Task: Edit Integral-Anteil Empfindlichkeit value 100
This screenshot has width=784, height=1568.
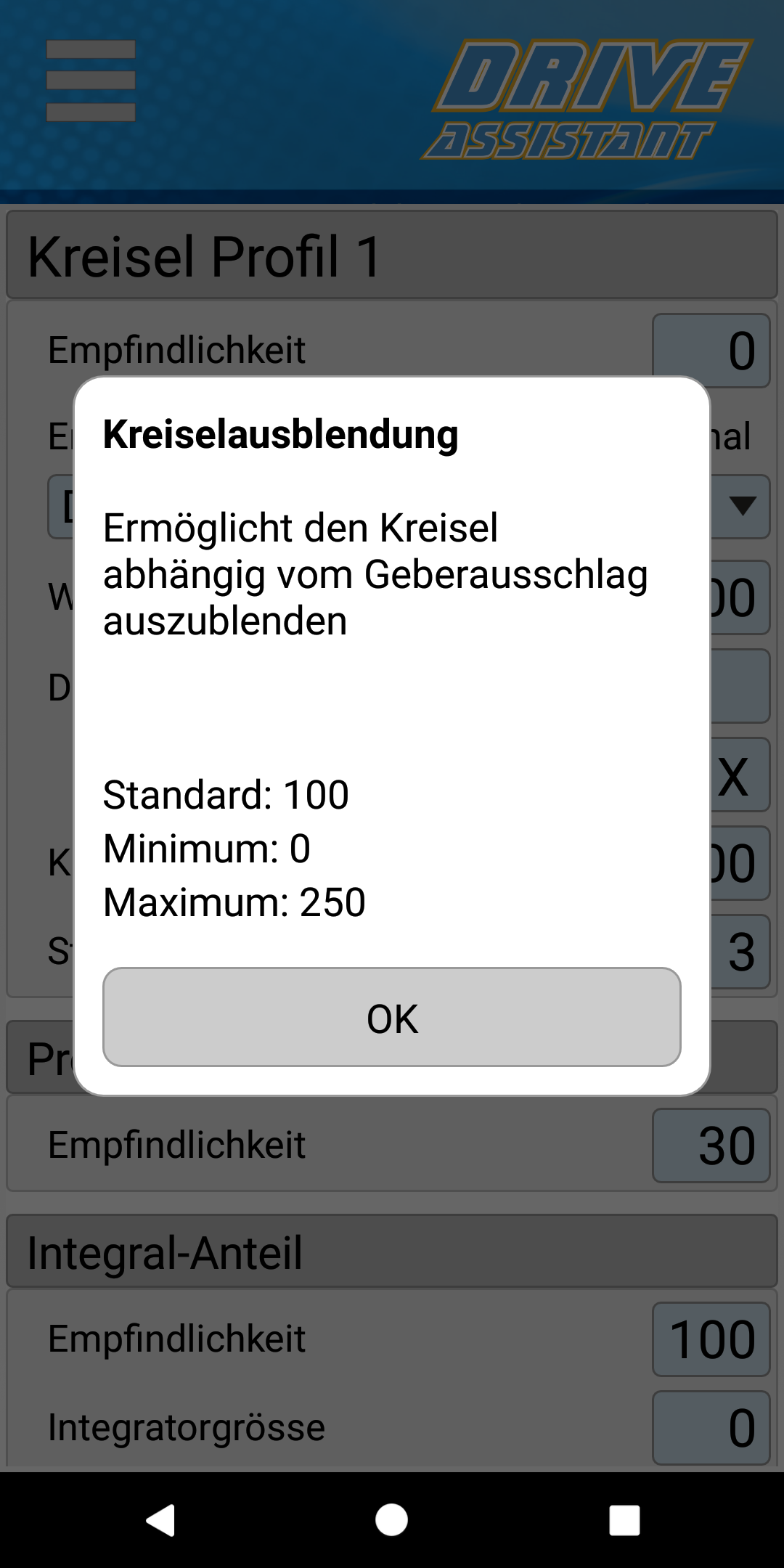Action: click(711, 1339)
